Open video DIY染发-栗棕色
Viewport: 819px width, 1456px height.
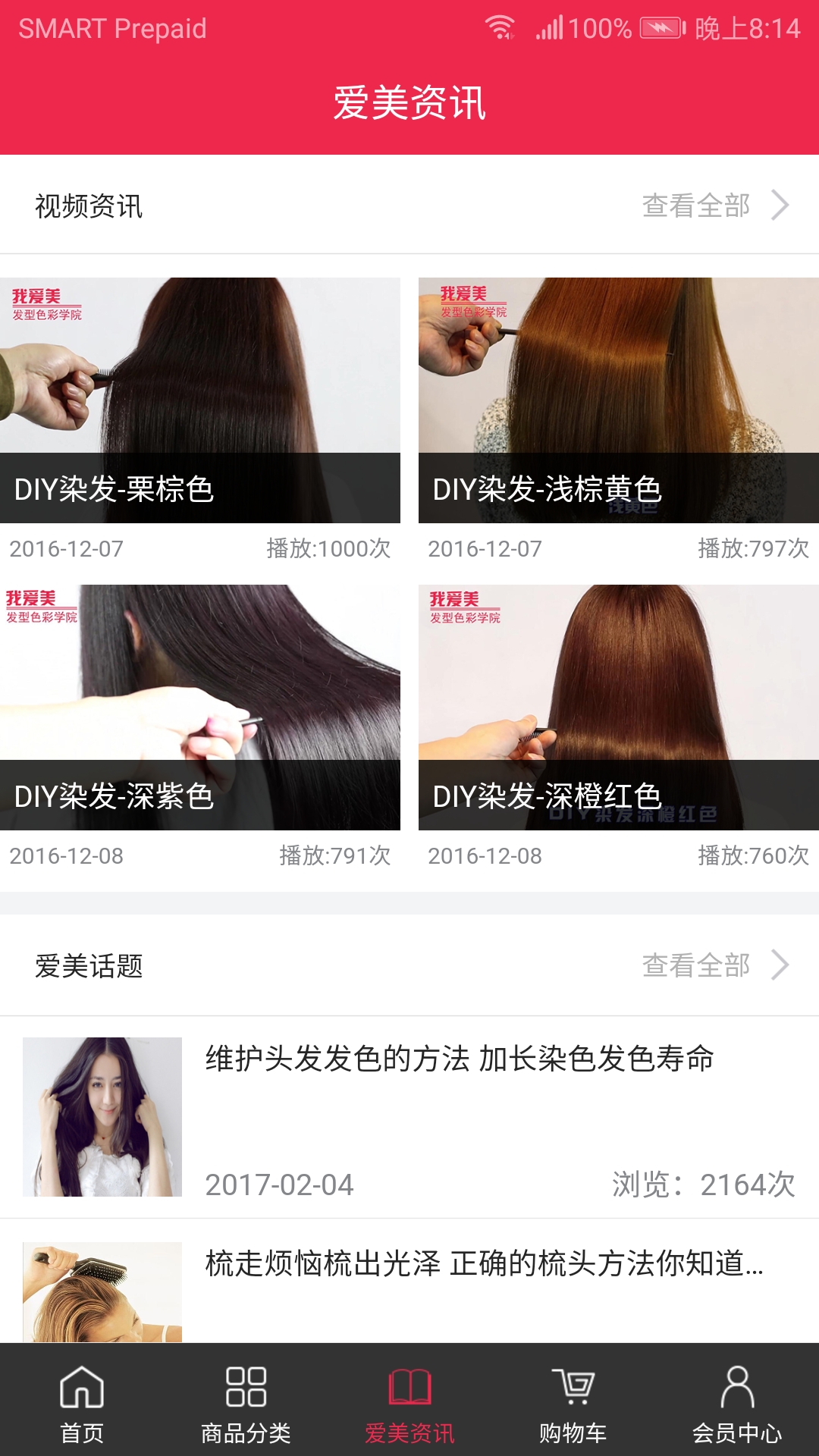pos(200,400)
